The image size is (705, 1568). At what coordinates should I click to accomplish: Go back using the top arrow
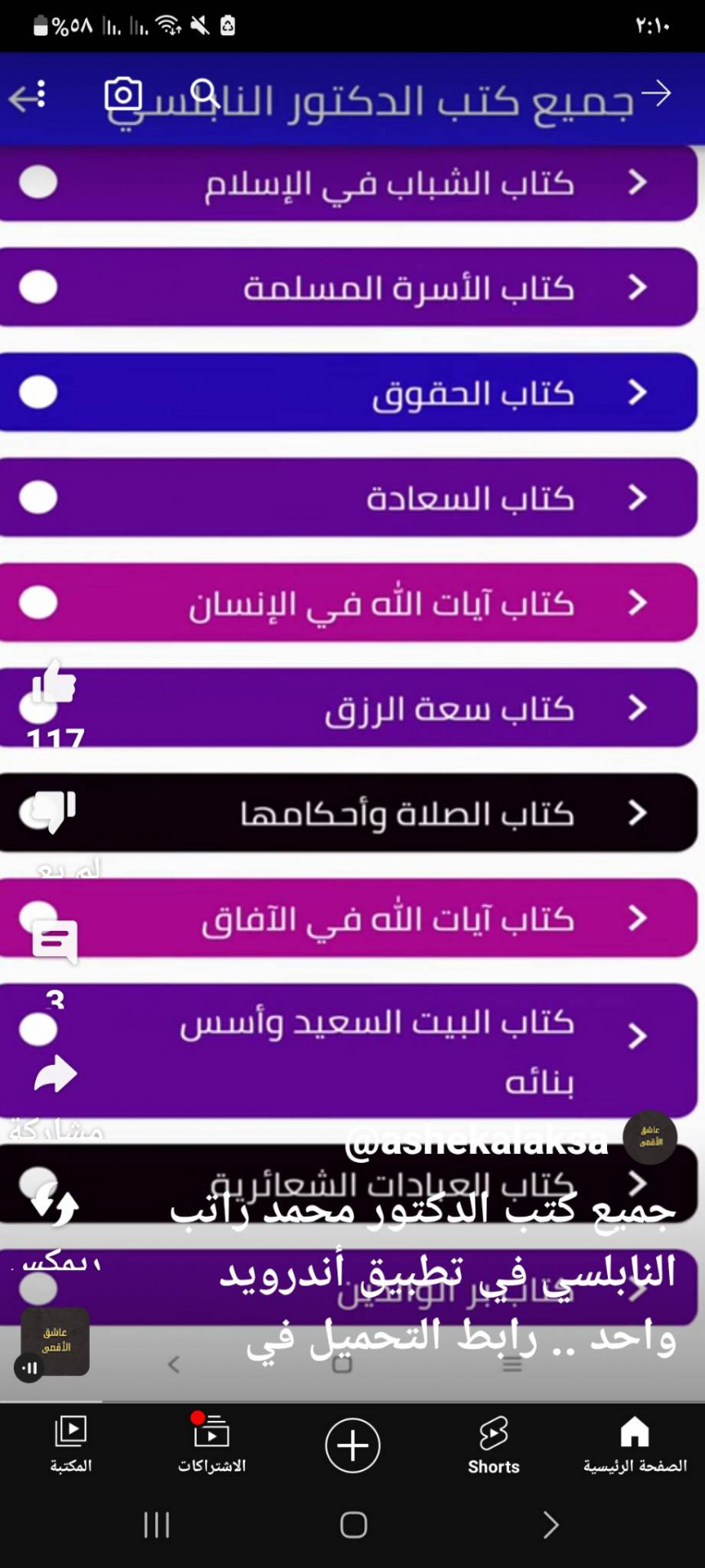[656, 94]
